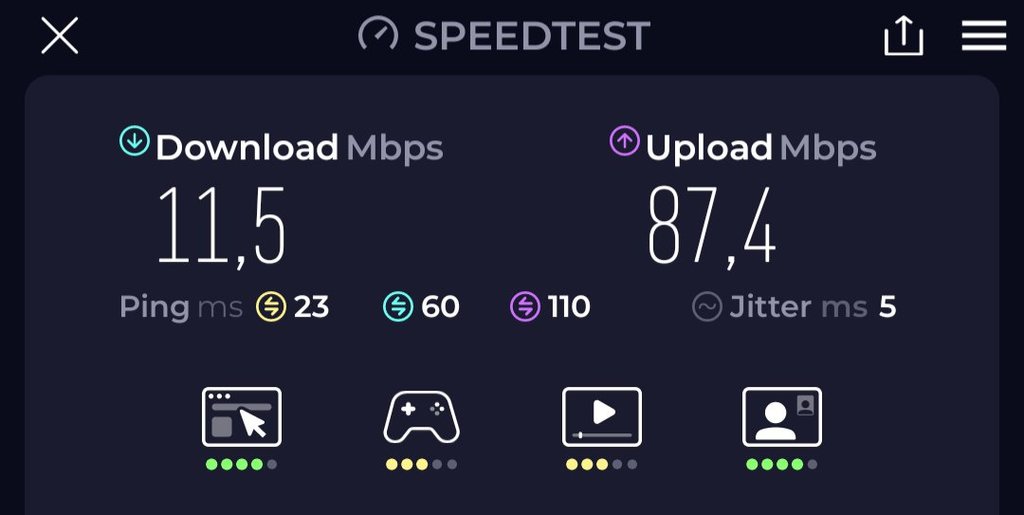The image size is (1024, 515).
Task: Share the speed test result
Action: point(903,37)
